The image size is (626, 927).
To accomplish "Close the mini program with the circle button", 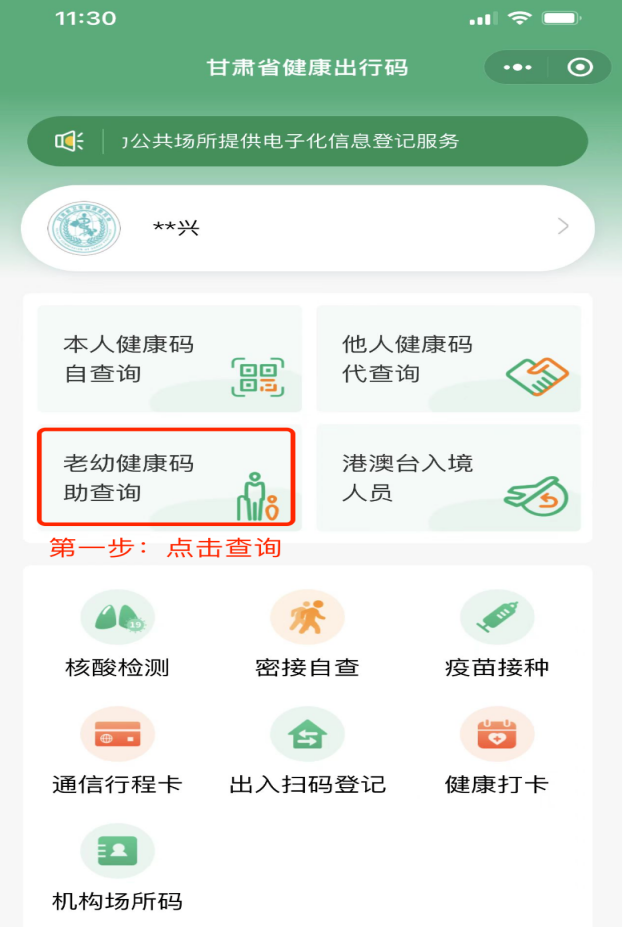I will [x=580, y=67].
